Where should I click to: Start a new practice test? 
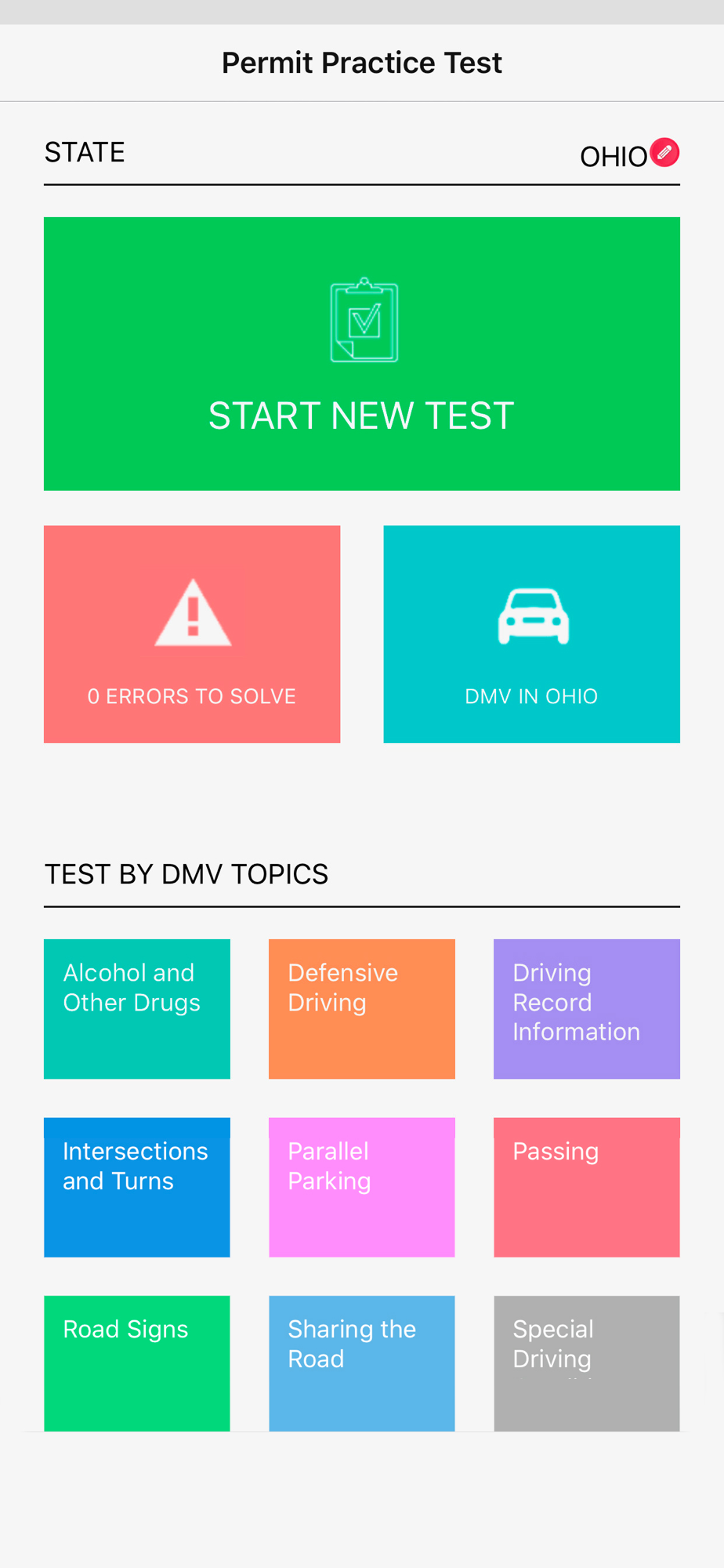tap(361, 354)
